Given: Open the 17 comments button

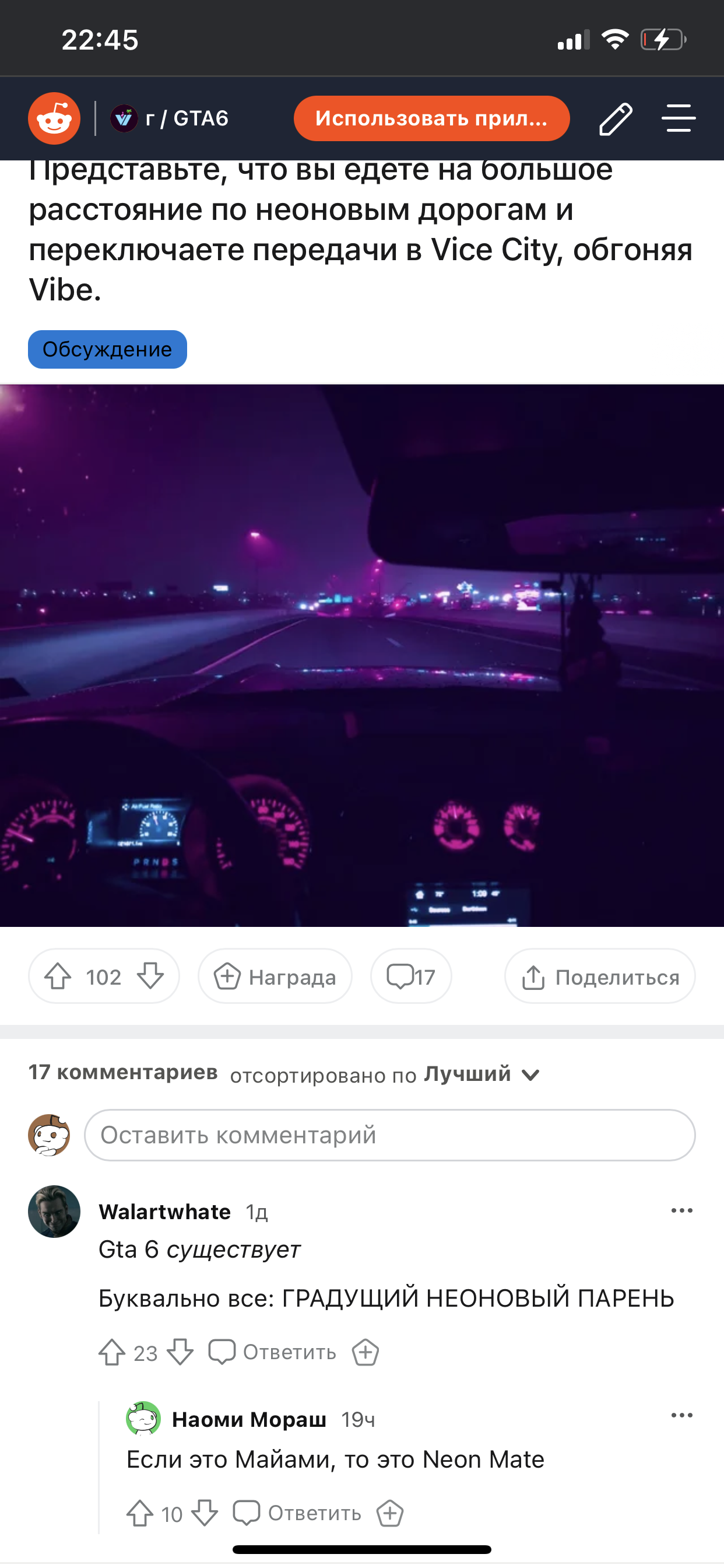Looking at the screenshot, I should point(412,977).
